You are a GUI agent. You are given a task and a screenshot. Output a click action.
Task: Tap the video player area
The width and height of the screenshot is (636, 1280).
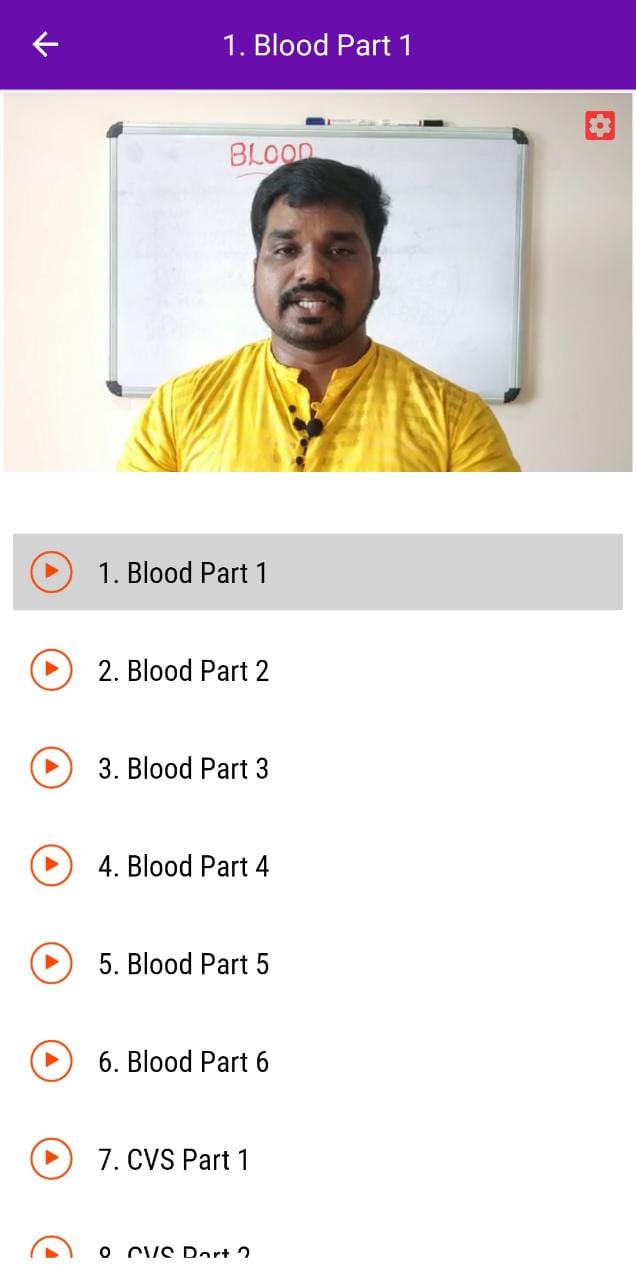318,282
